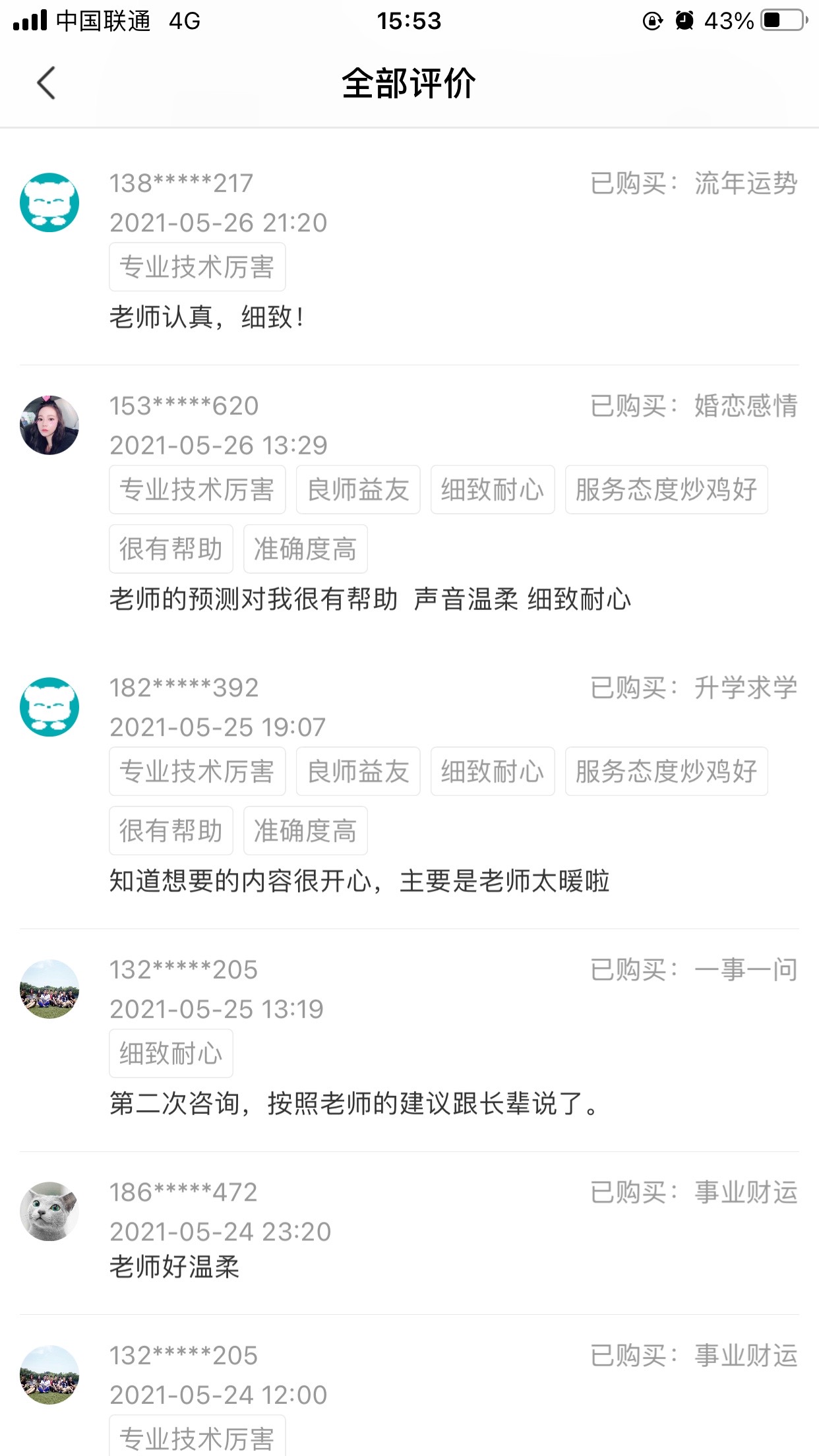Open avatar of reviewer 186*****472
819x1456 pixels.
click(x=49, y=1211)
